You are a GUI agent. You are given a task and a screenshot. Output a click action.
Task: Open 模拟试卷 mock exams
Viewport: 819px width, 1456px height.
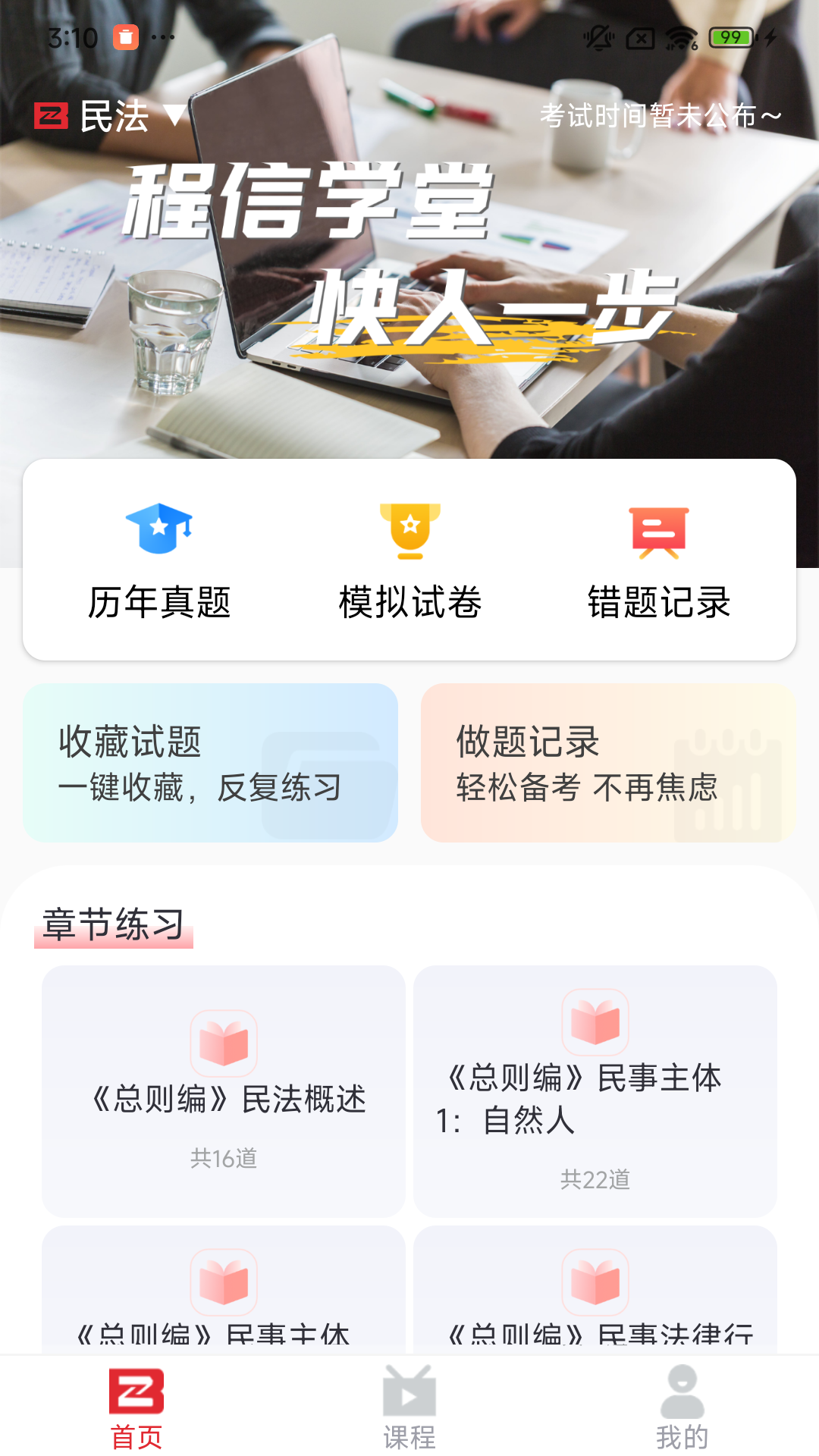click(x=409, y=561)
